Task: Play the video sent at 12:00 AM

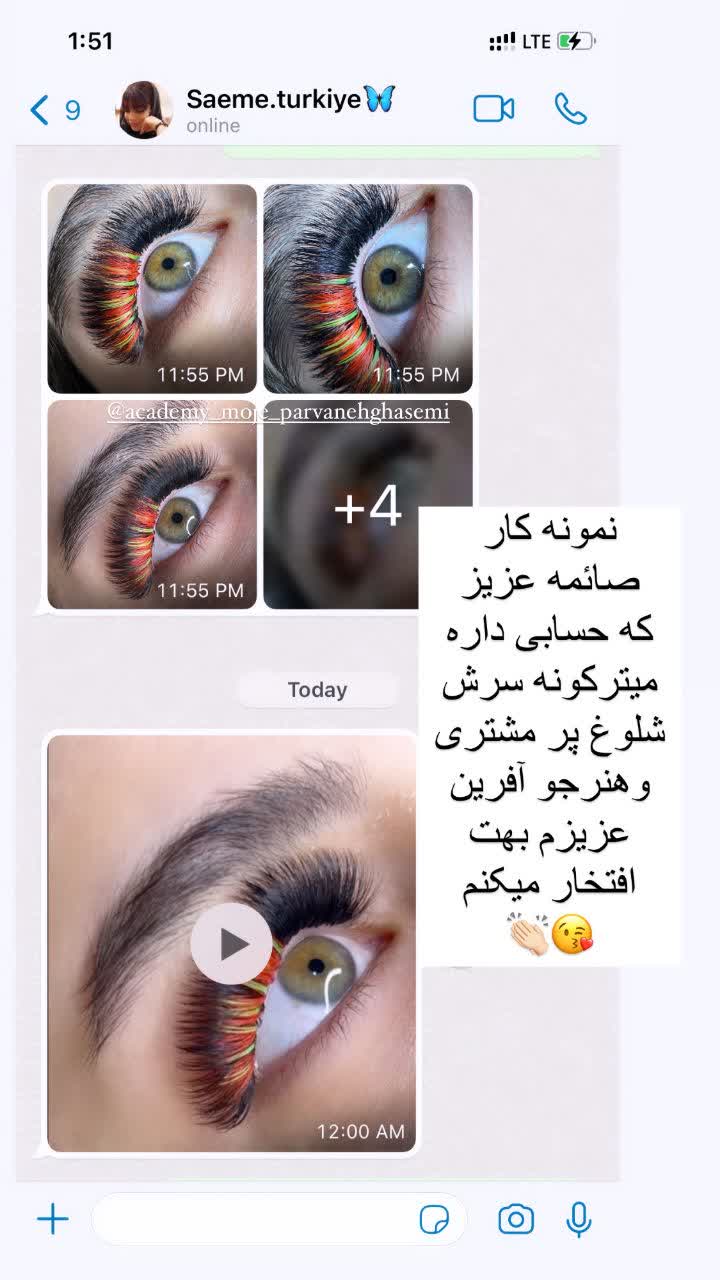Action: pos(231,943)
